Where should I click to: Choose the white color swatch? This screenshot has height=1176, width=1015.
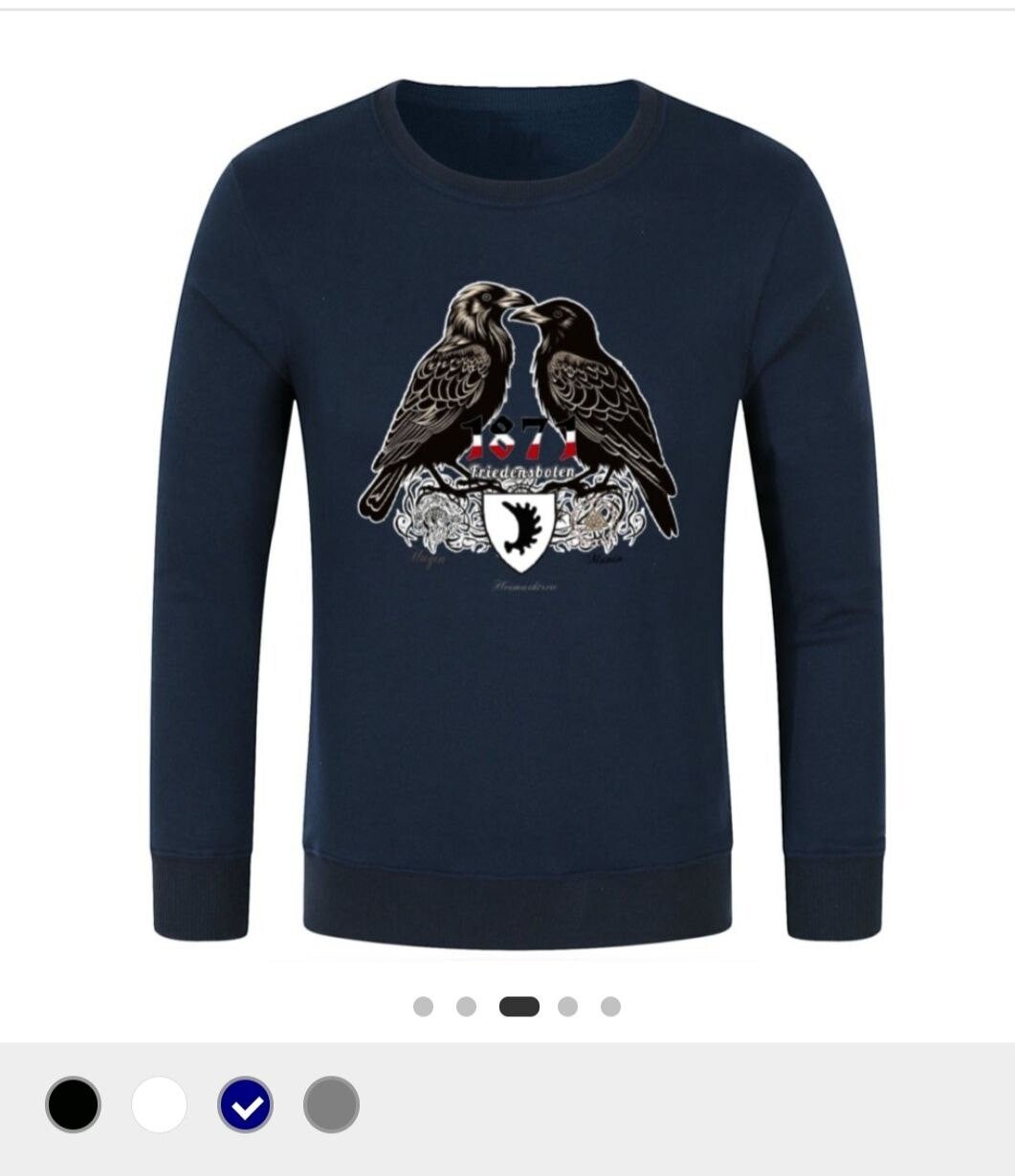click(x=159, y=1105)
